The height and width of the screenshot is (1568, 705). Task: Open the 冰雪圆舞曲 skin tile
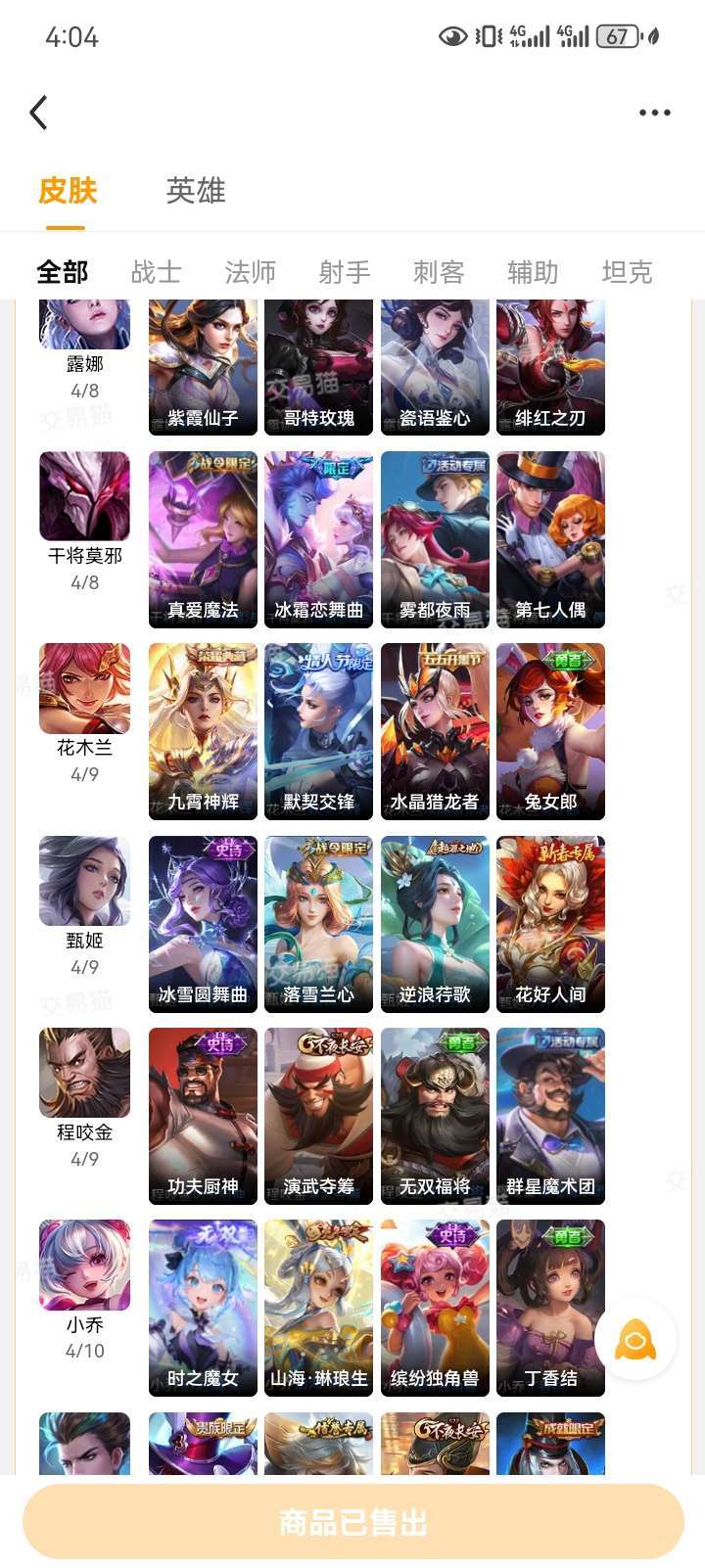tap(203, 924)
